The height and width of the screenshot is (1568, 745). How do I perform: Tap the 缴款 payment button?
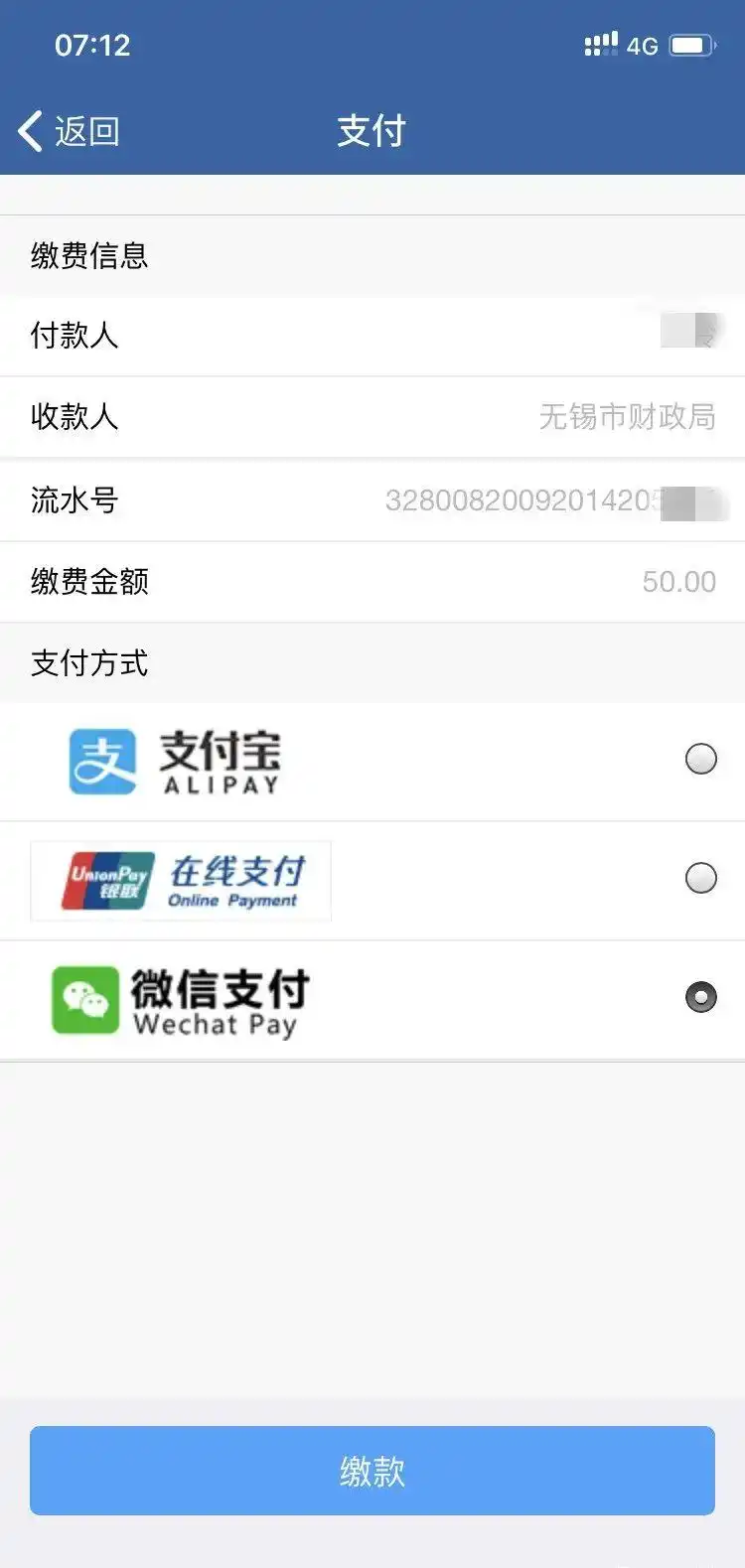click(x=372, y=1471)
